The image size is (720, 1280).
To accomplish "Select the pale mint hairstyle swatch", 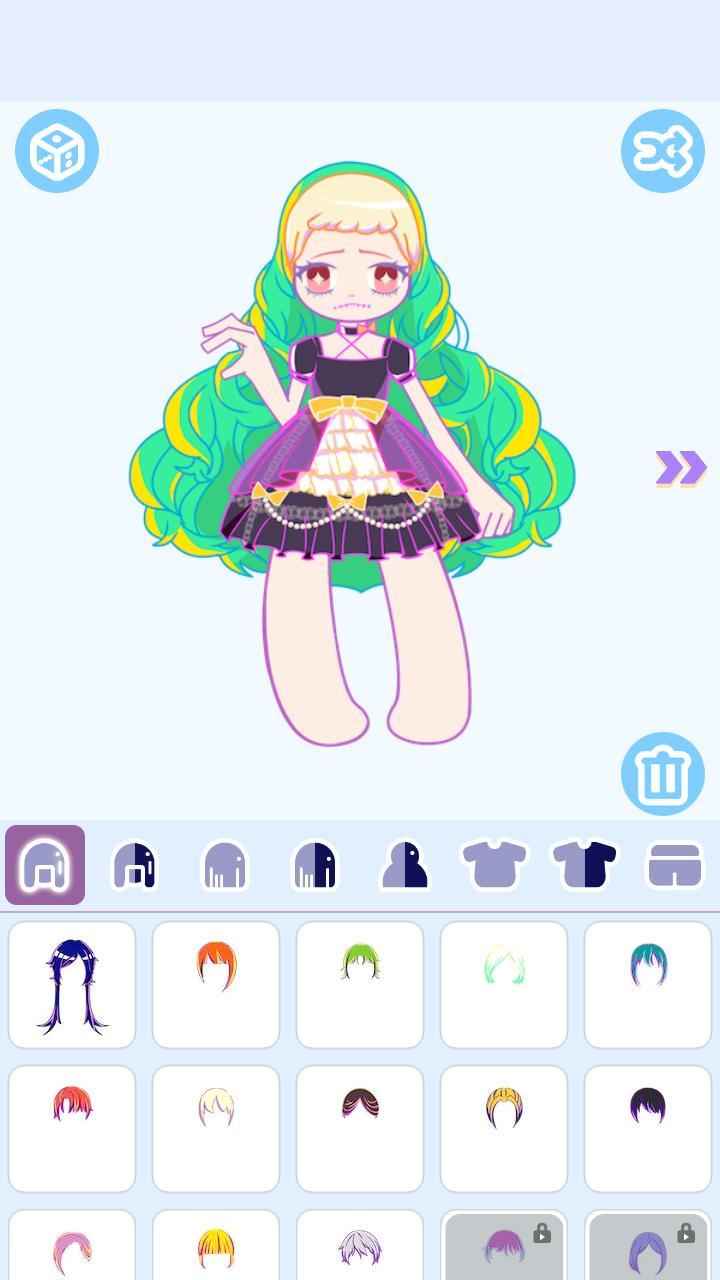I will [503, 985].
